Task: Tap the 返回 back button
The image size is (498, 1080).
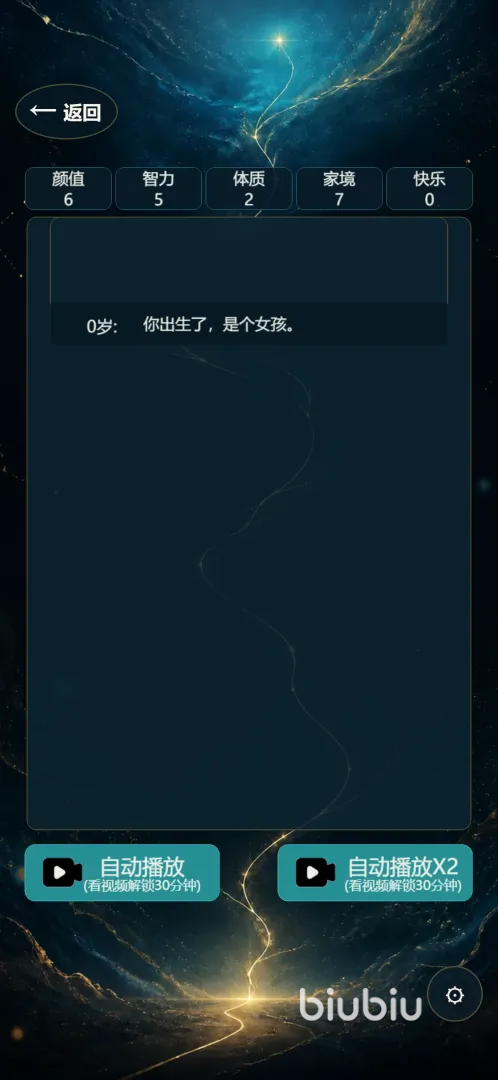Action: (66, 112)
